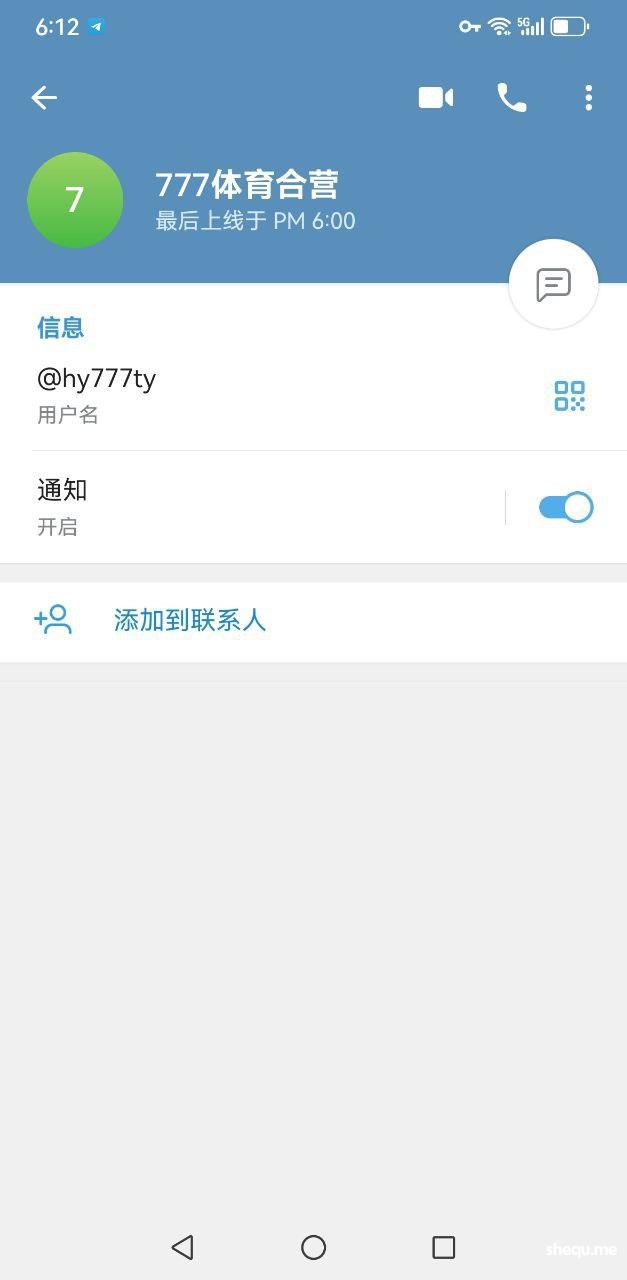
Task: Show the QR code for this username
Action: pos(570,396)
